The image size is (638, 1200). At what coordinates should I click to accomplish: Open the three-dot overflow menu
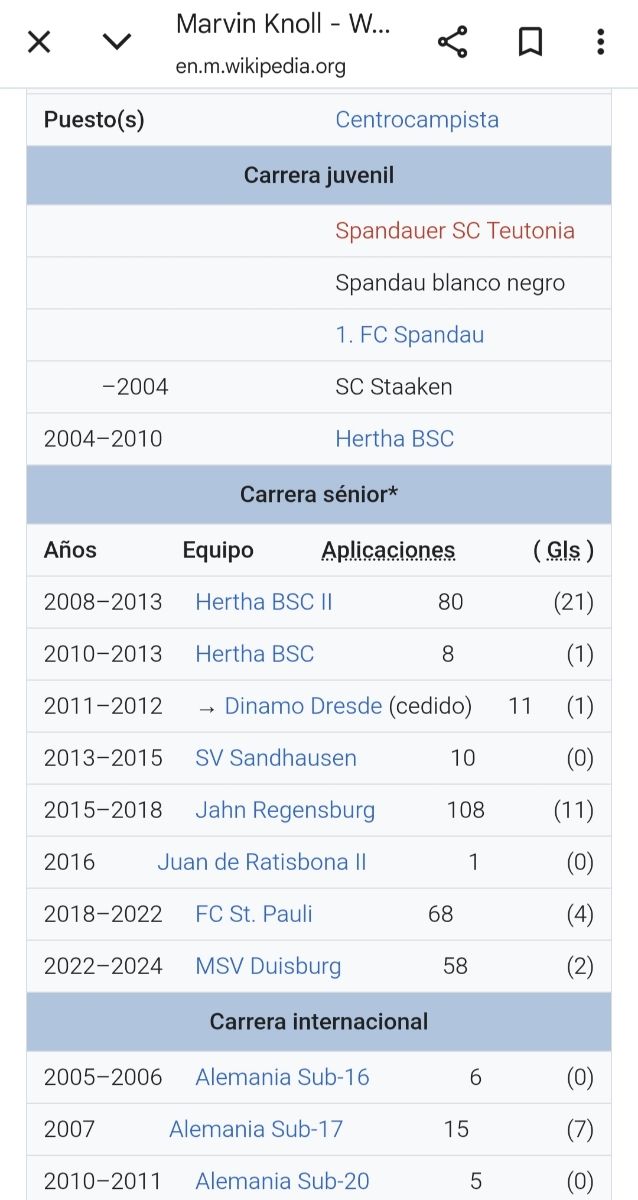(600, 42)
